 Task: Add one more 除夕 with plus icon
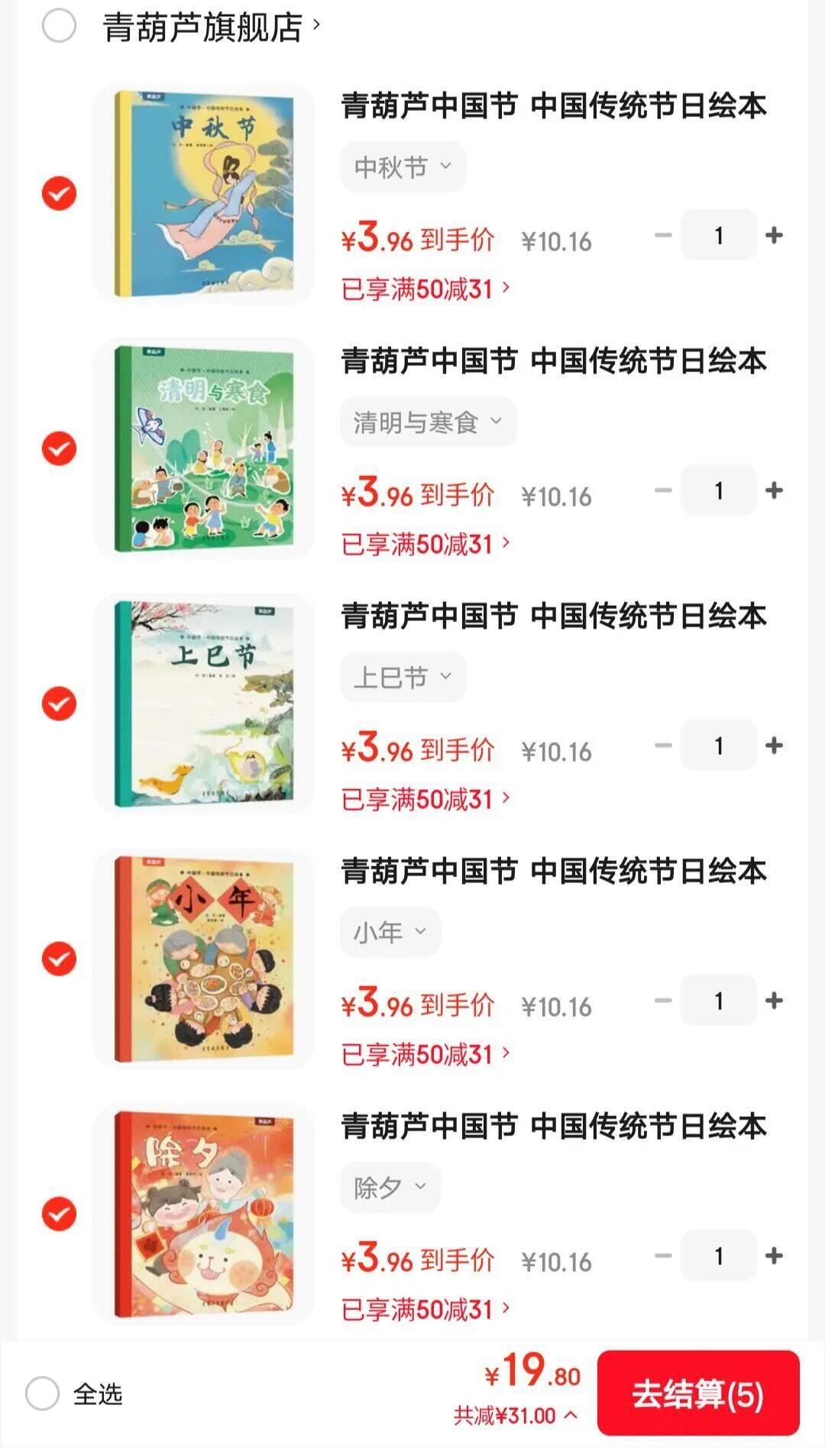[x=775, y=1257]
